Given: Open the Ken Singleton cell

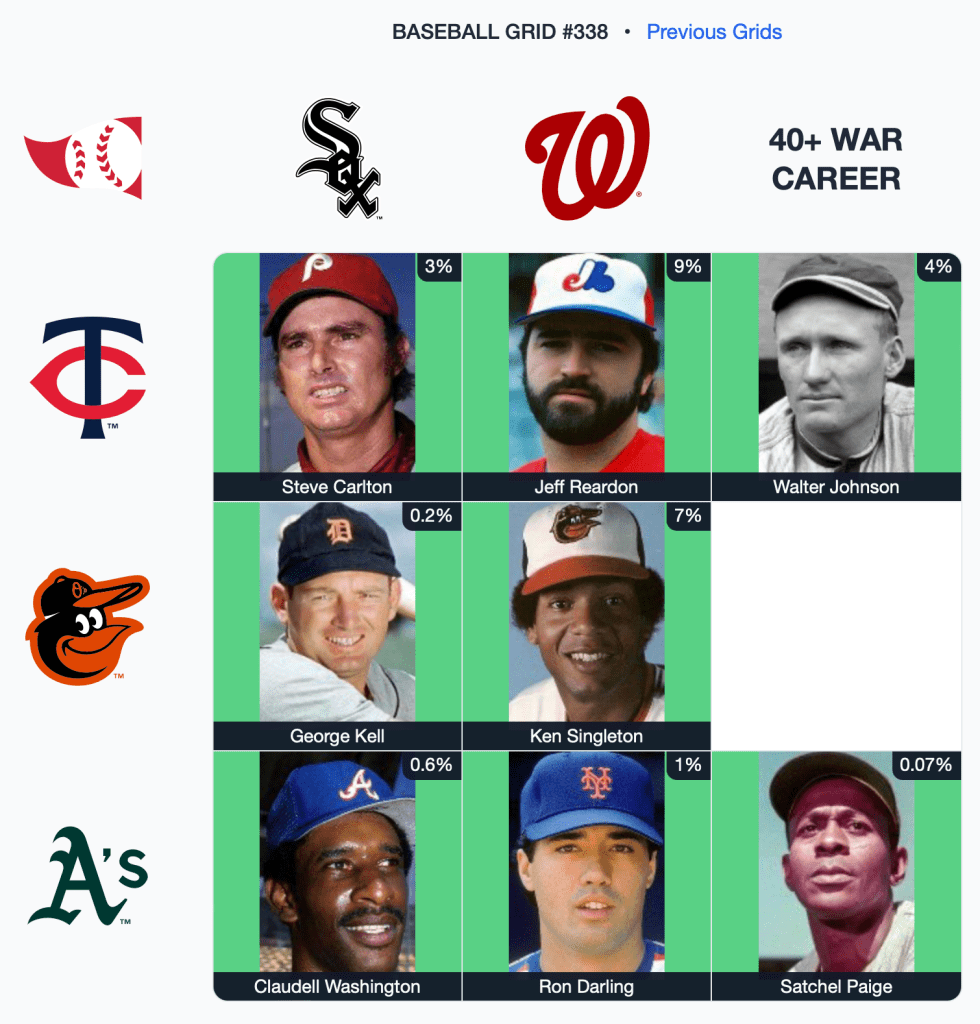Looking at the screenshot, I should click(x=586, y=626).
